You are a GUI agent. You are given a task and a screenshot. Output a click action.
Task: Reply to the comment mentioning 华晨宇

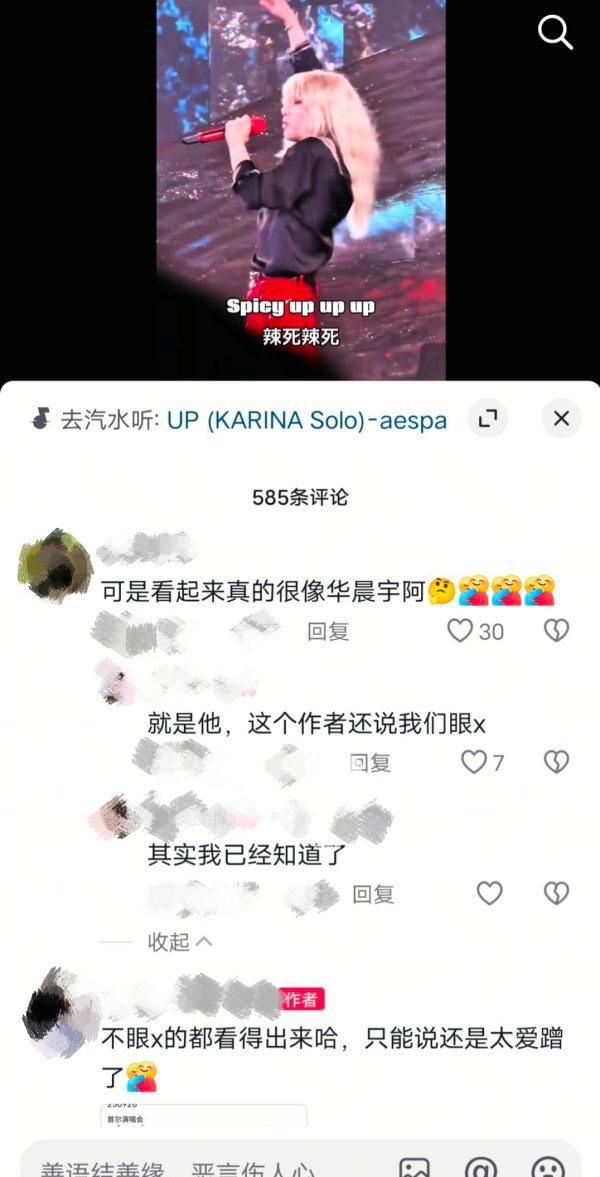[x=328, y=632]
